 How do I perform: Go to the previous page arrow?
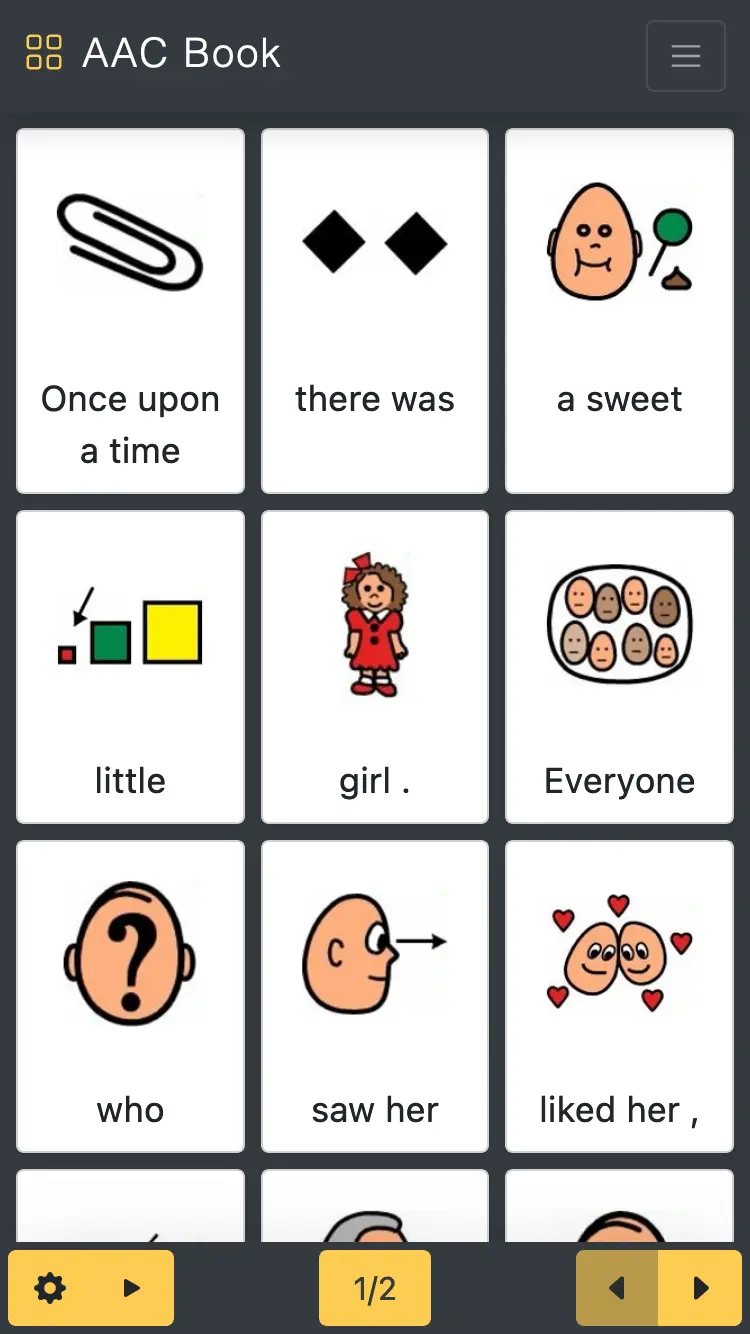pyautogui.click(x=617, y=1288)
